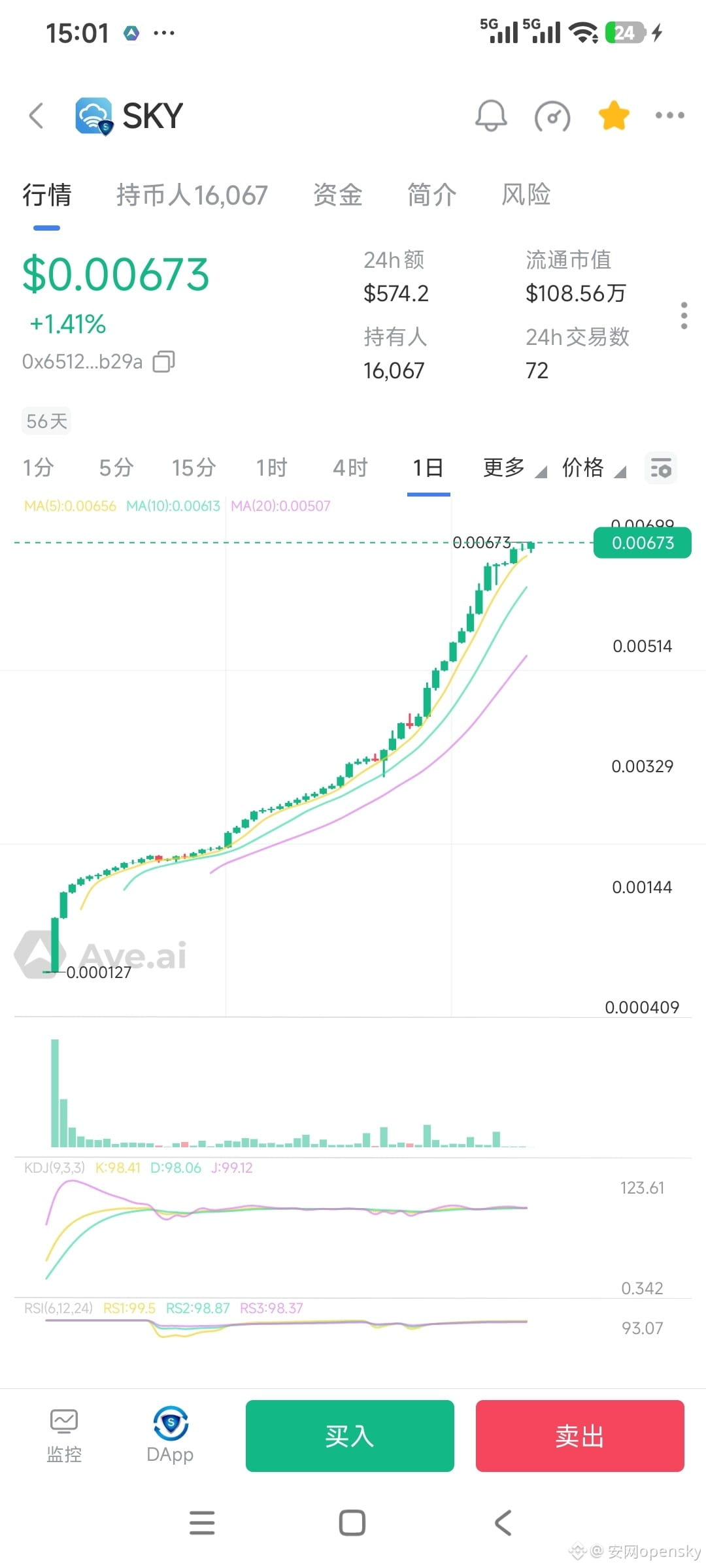Open the 监控 monitor
The height and width of the screenshot is (1568, 706).
(64, 1435)
